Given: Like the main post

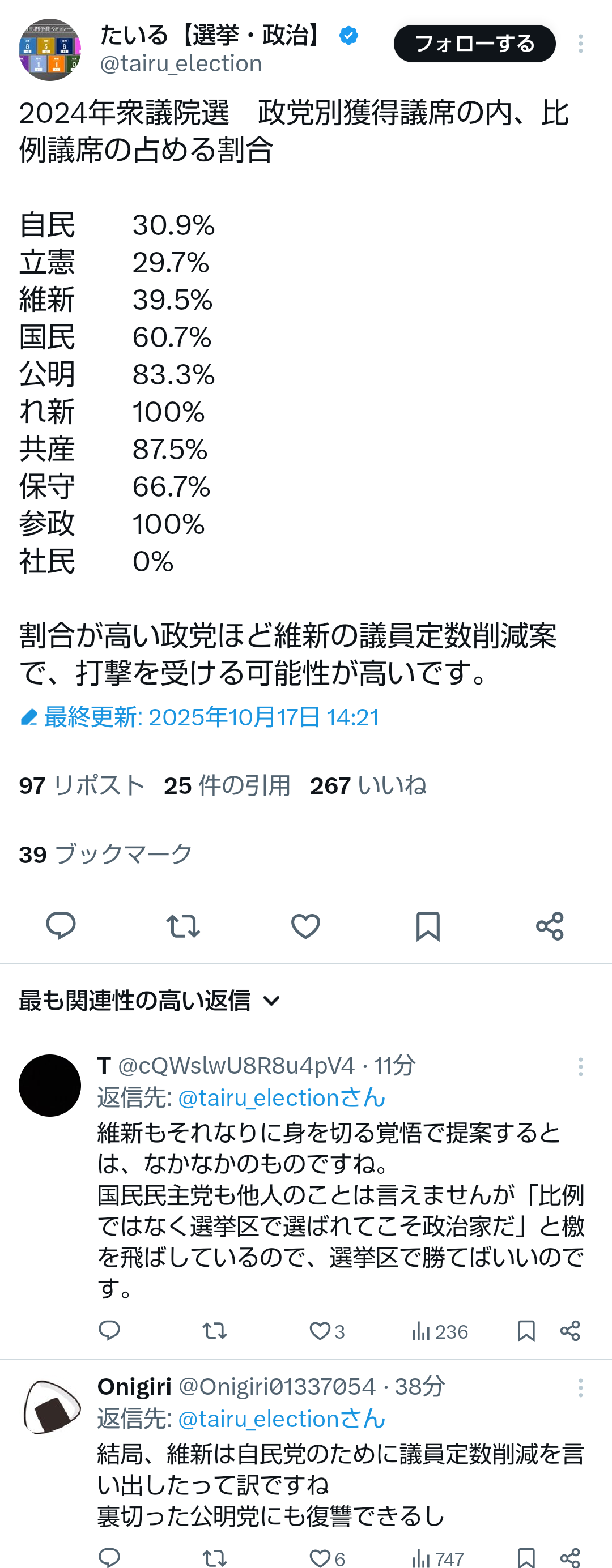Looking at the screenshot, I should pyautogui.click(x=305, y=926).
